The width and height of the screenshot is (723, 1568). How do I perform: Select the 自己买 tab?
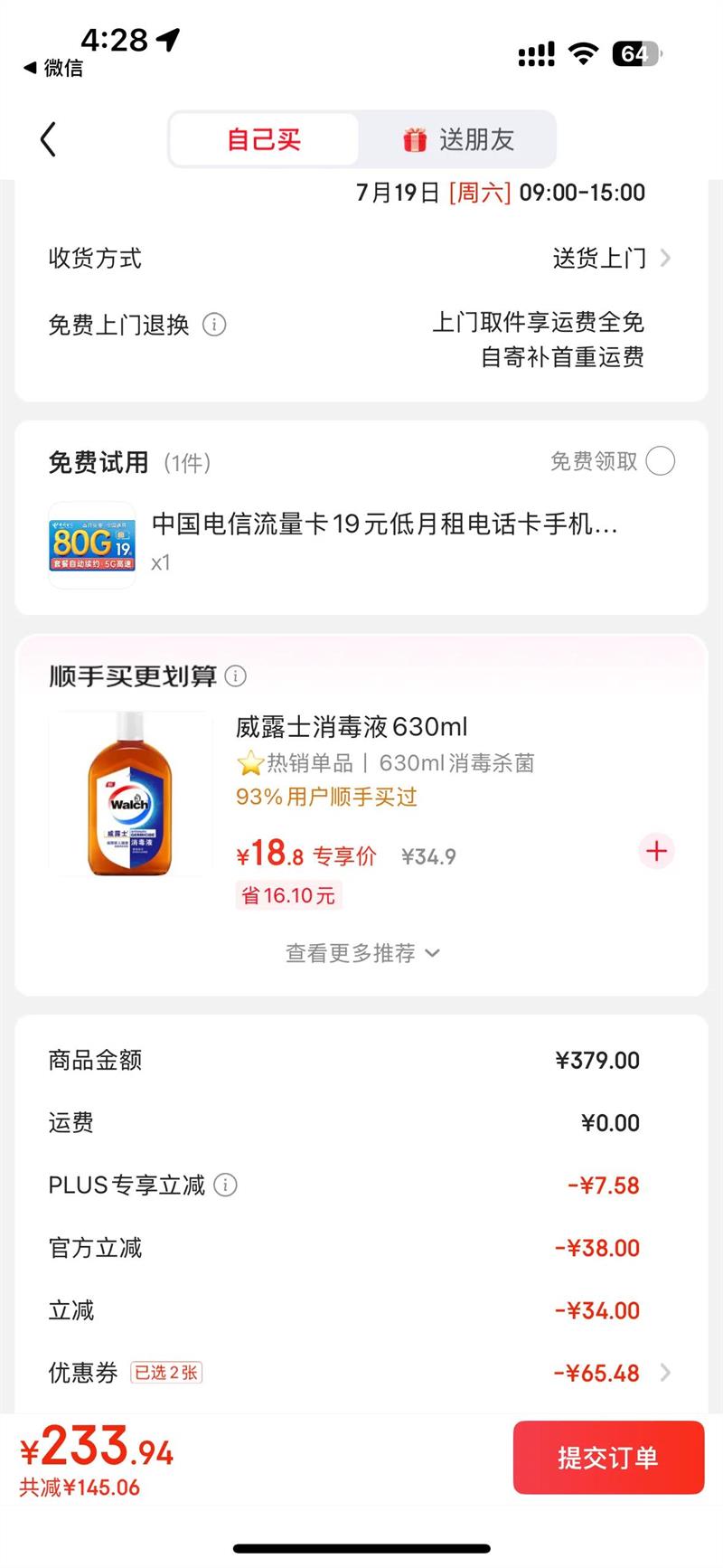click(264, 139)
